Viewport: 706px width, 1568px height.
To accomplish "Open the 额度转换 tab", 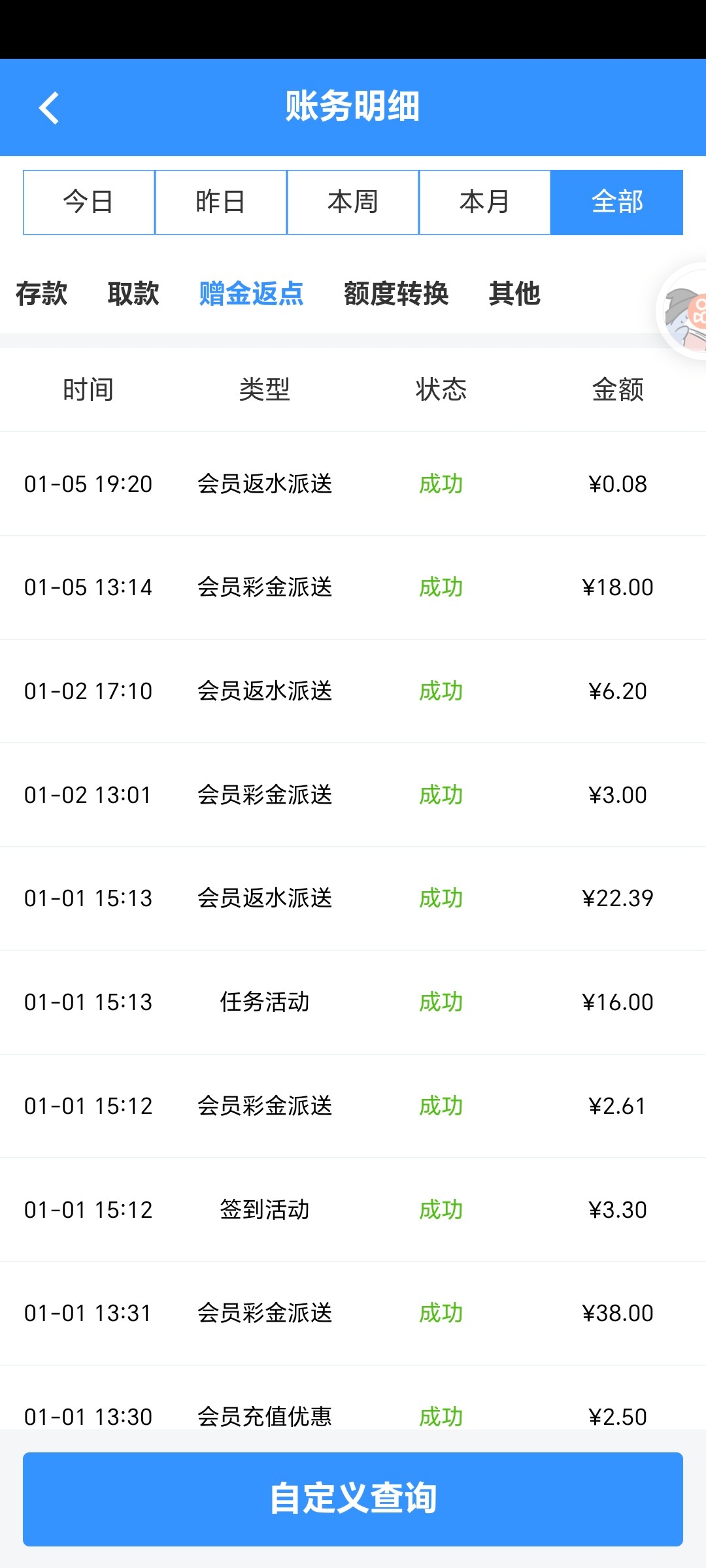I will (396, 293).
